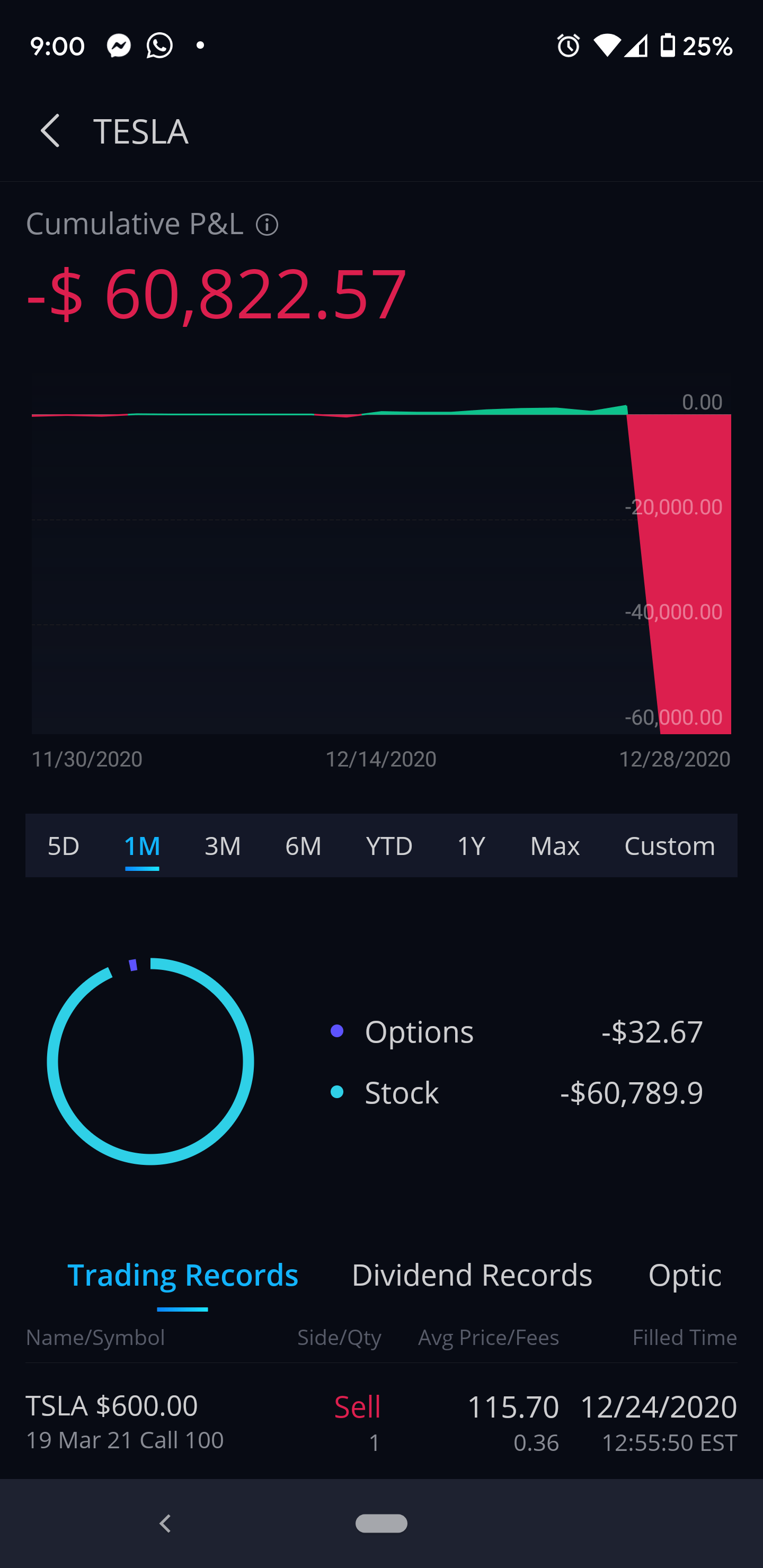
Task: Open the Custom date range selector
Action: tap(669, 845)
